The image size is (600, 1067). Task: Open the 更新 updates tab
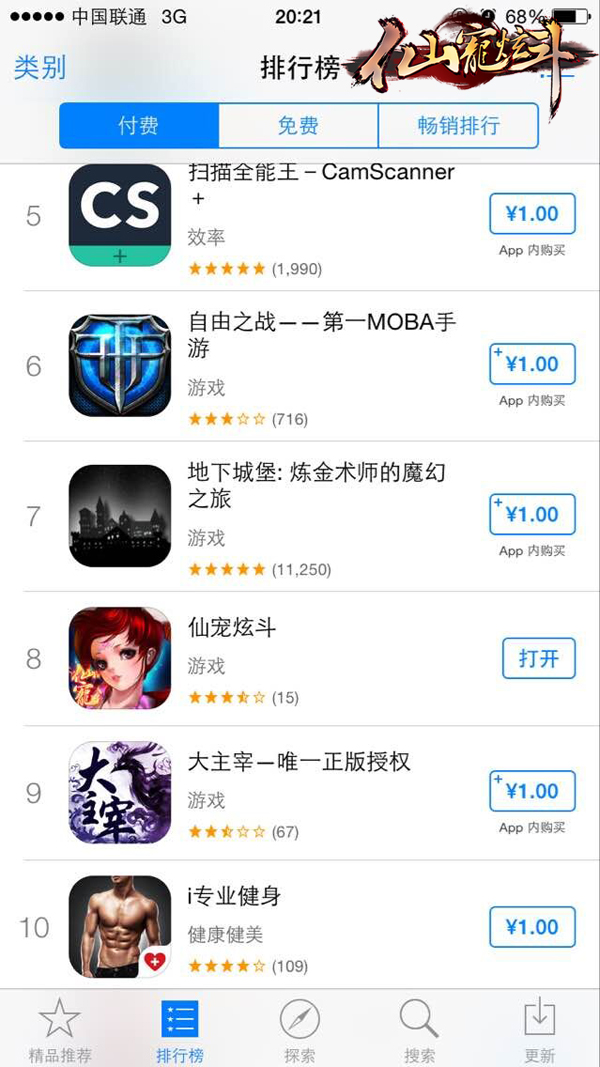(539, 1030)
